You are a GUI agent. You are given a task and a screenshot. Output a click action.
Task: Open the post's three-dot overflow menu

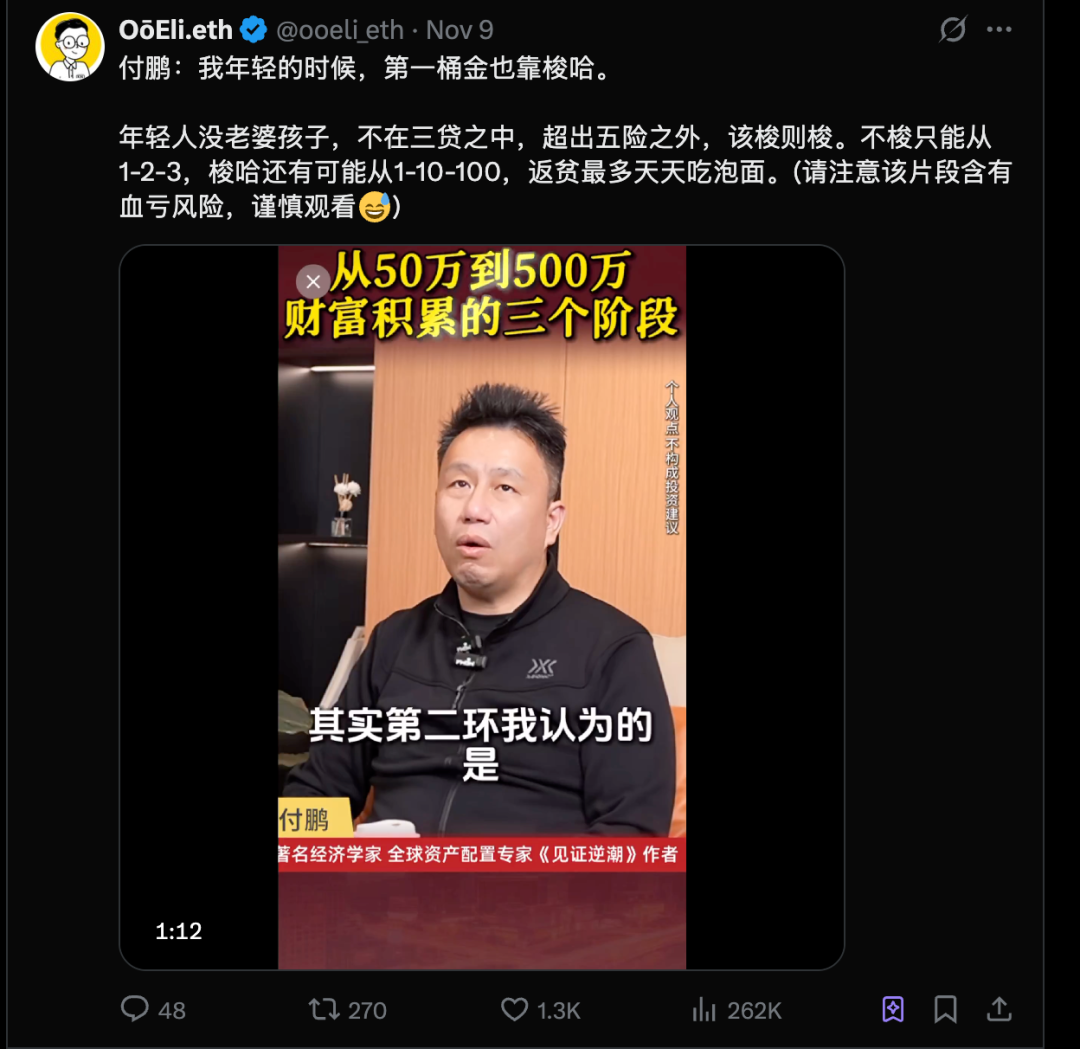tap(999, 30)
